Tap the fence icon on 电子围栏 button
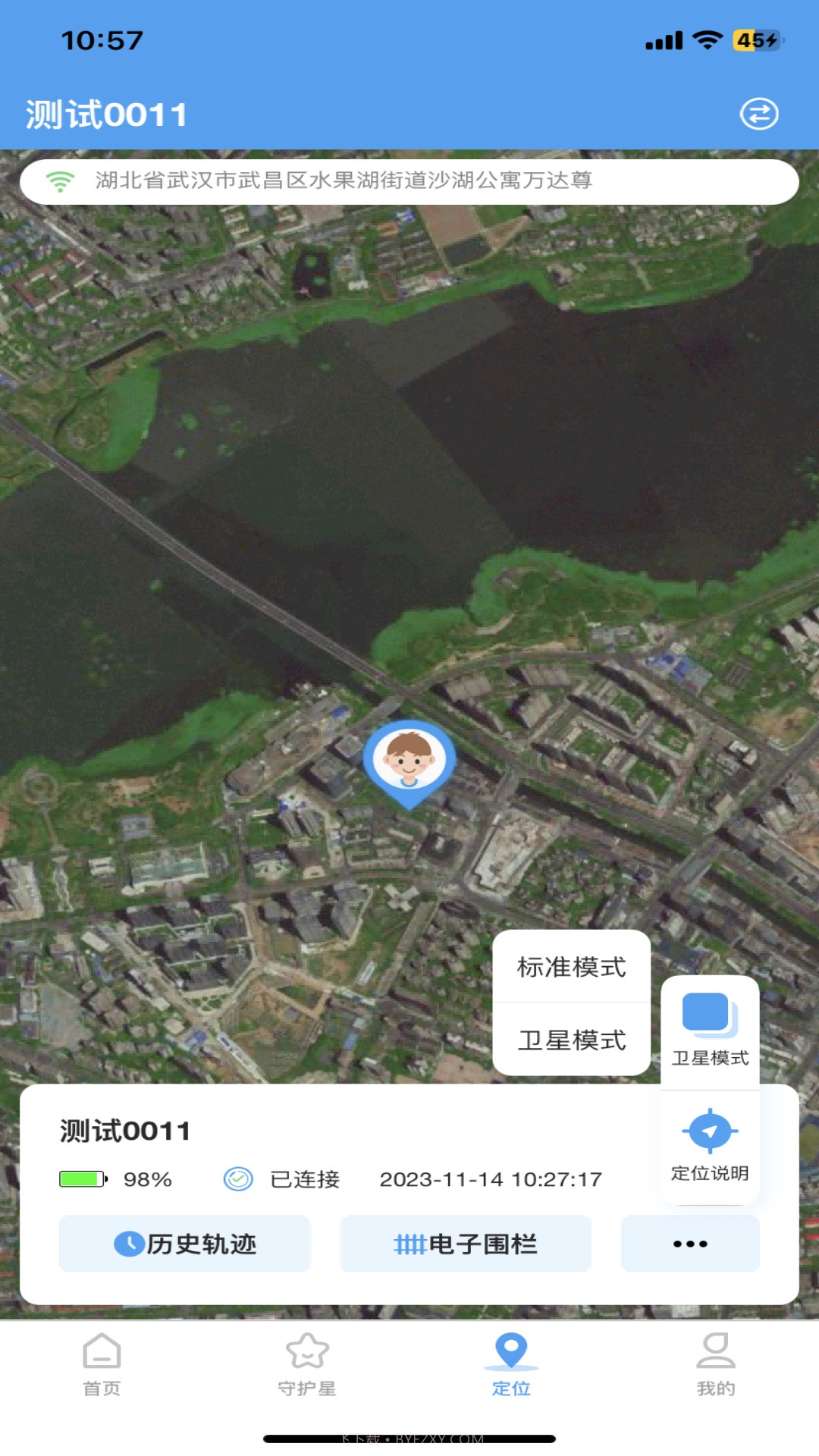 coord(409,1242)
